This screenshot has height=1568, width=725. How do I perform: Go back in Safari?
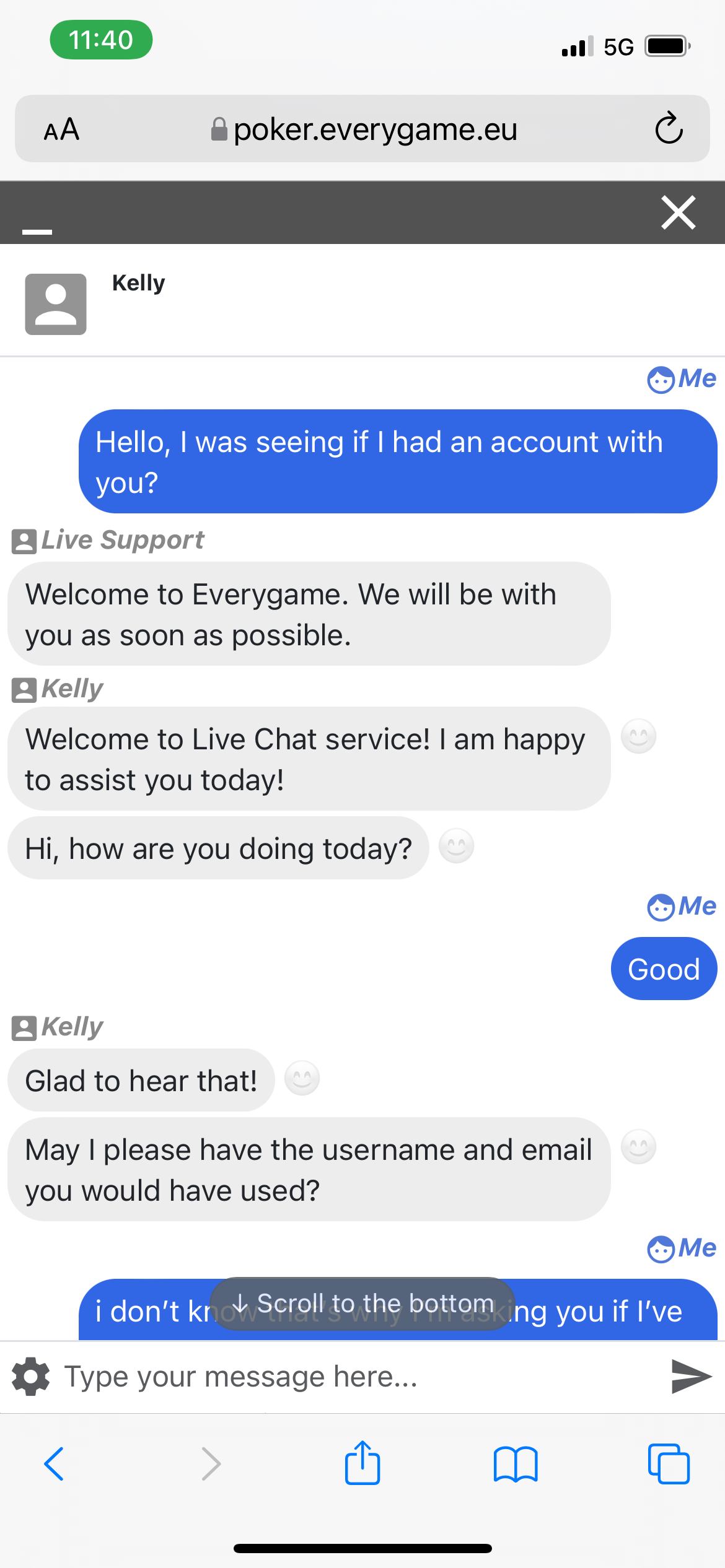point(54,1464)
